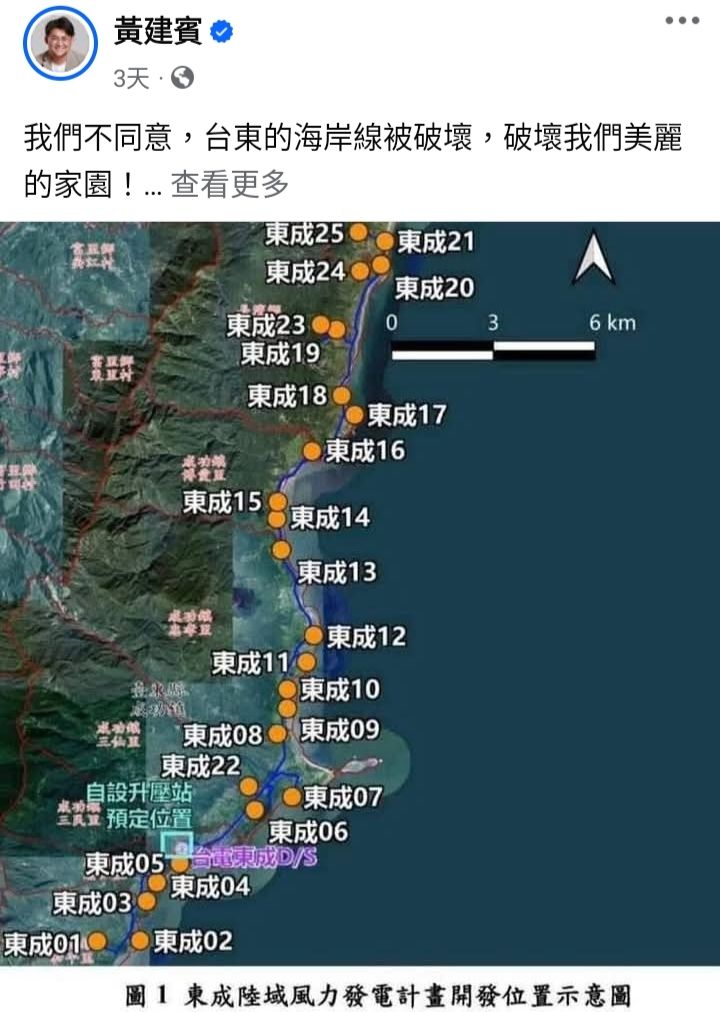Click the 台電東成D/S station pin
Image resolution: width=720 pixels, height=1012 pixels.
pyautogui.click(x=182, y=849)
